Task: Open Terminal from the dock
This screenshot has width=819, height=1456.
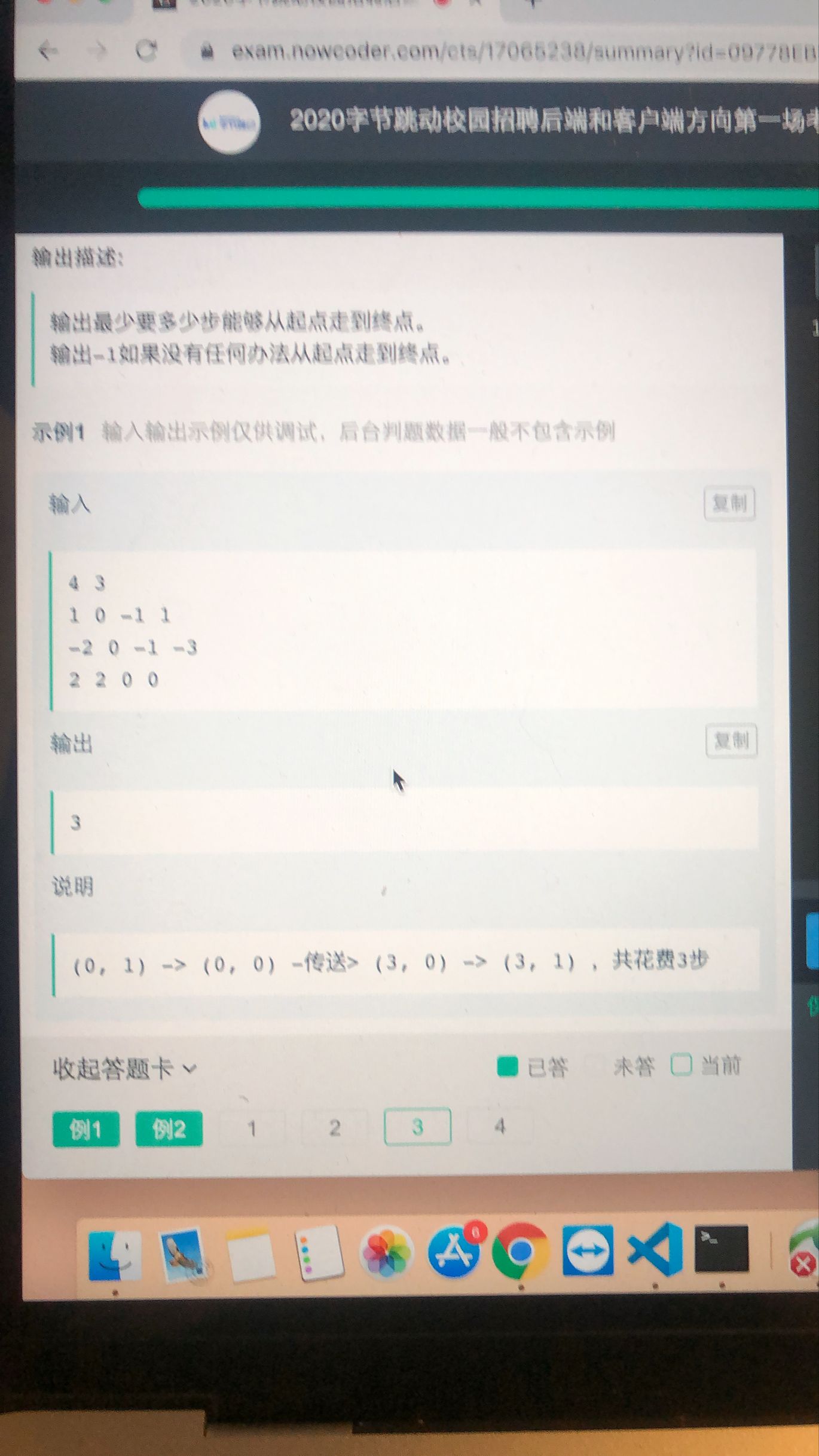Action: coord(722,1249)
